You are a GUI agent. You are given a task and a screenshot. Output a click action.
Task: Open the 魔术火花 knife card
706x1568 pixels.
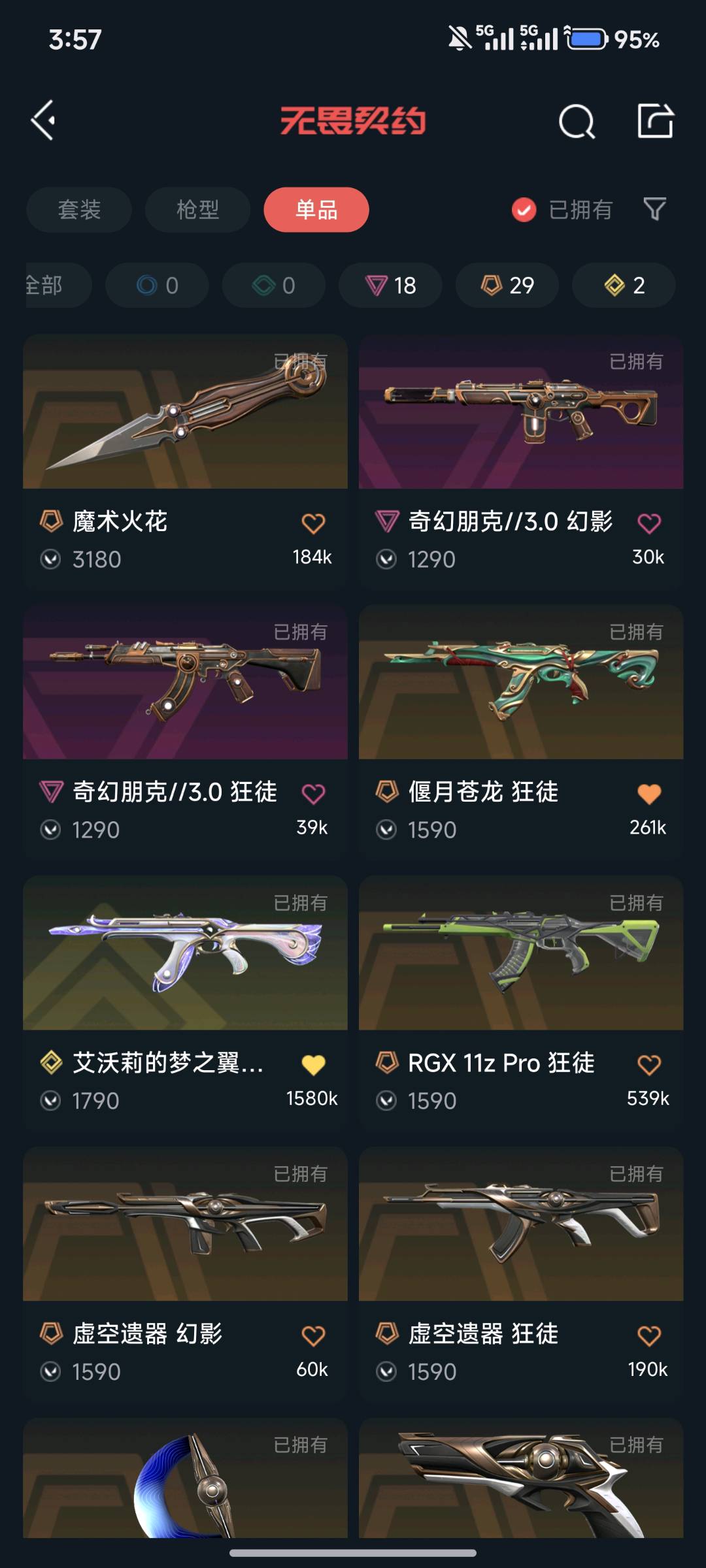click(185, 413)
